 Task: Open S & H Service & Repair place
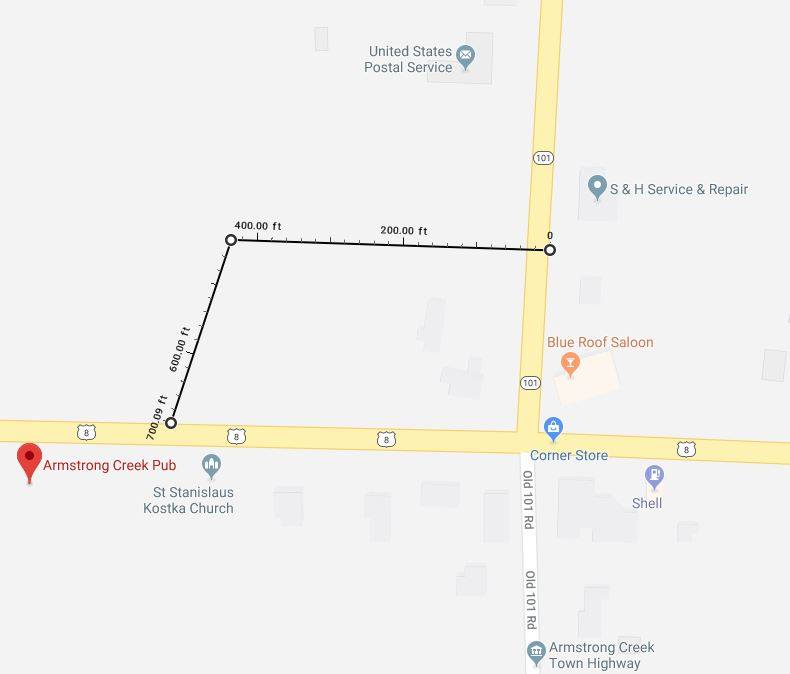[597, 187]
